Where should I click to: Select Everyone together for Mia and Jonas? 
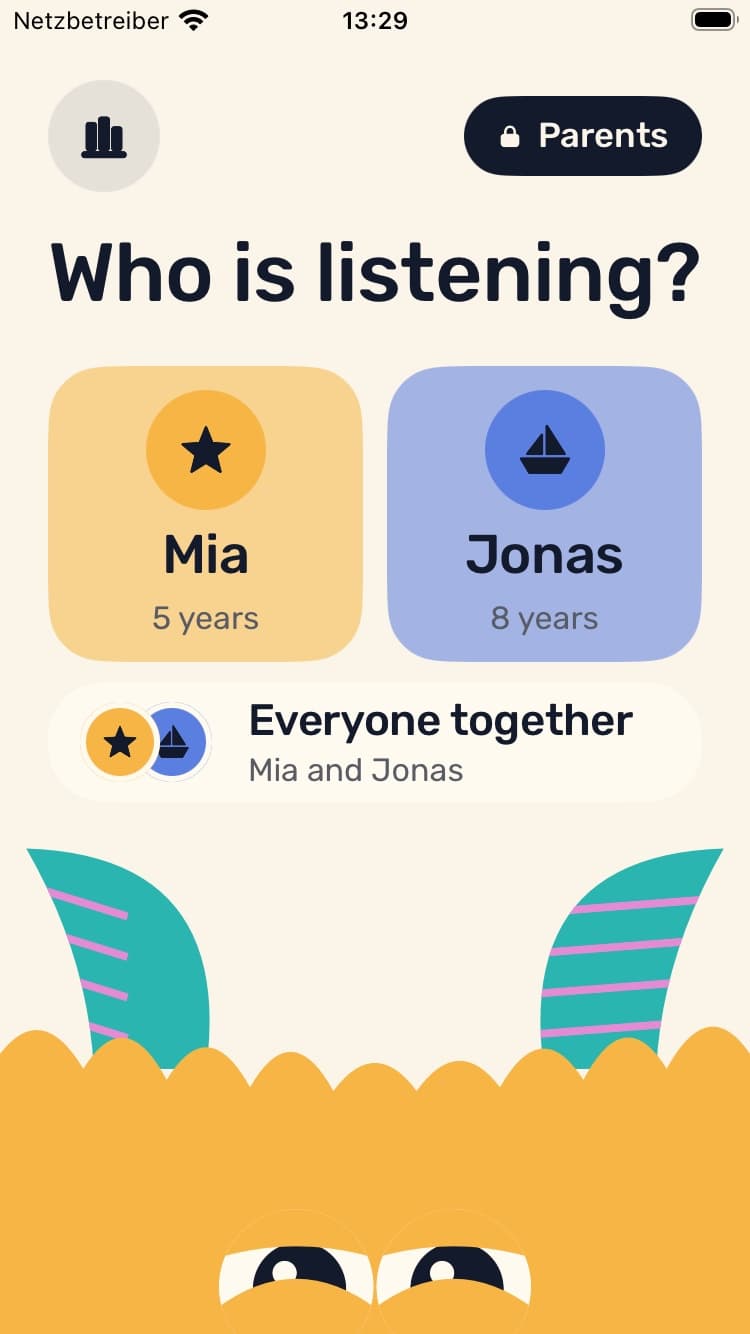[375, 742]
